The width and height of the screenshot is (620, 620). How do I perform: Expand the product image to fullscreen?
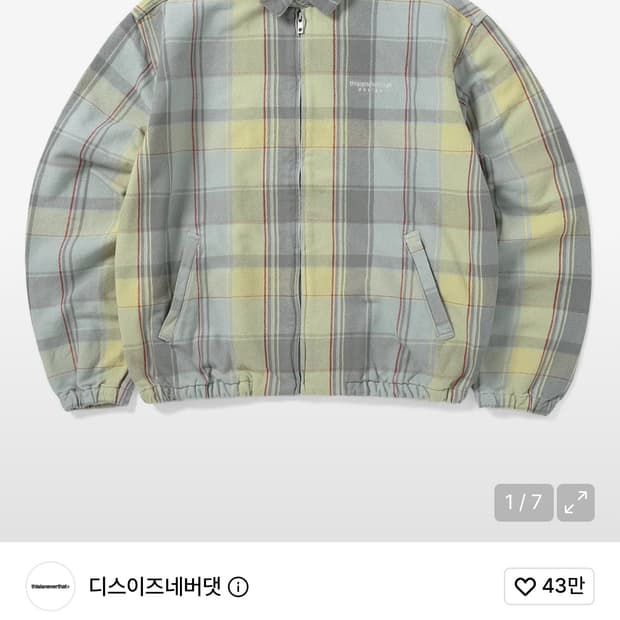tap(575, 502)
